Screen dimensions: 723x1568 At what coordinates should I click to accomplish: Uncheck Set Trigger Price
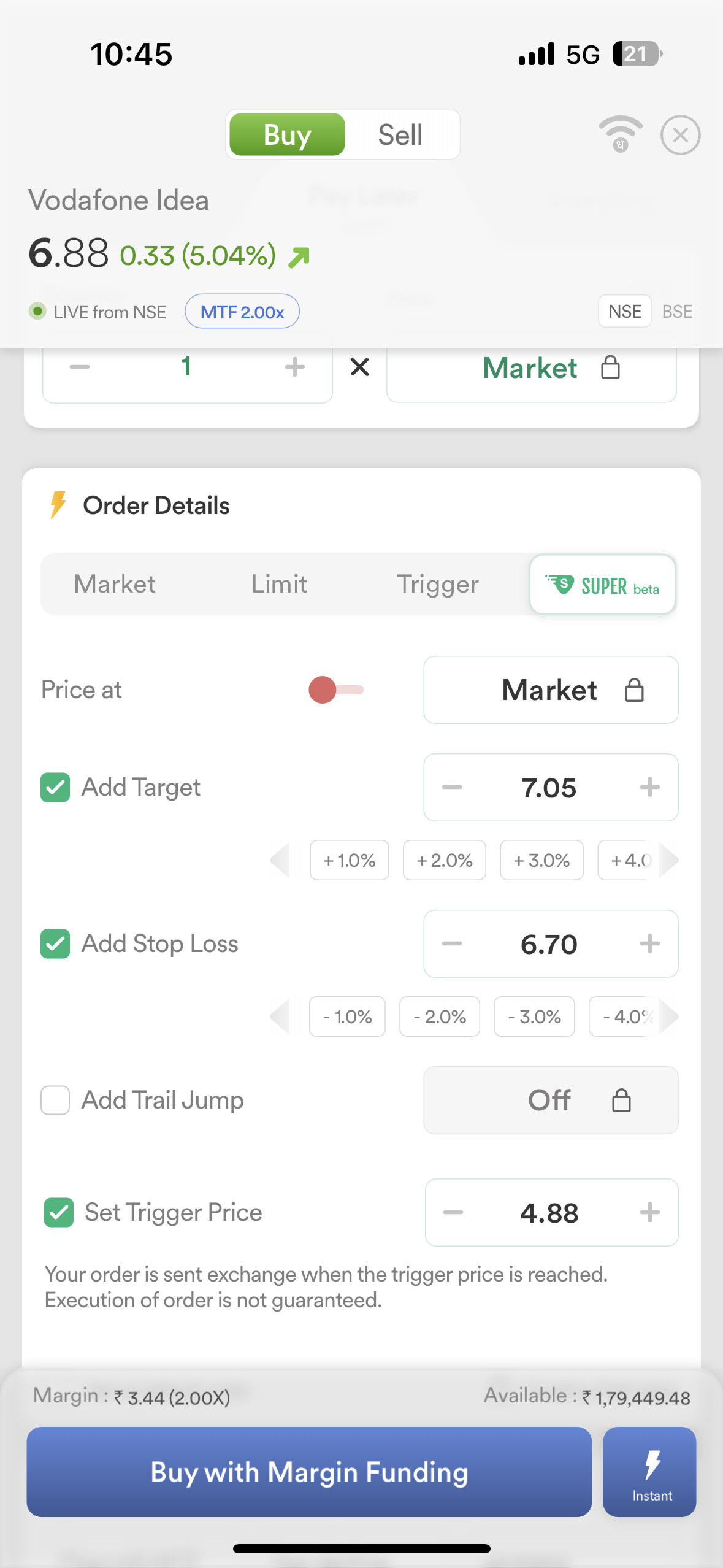59,1212
